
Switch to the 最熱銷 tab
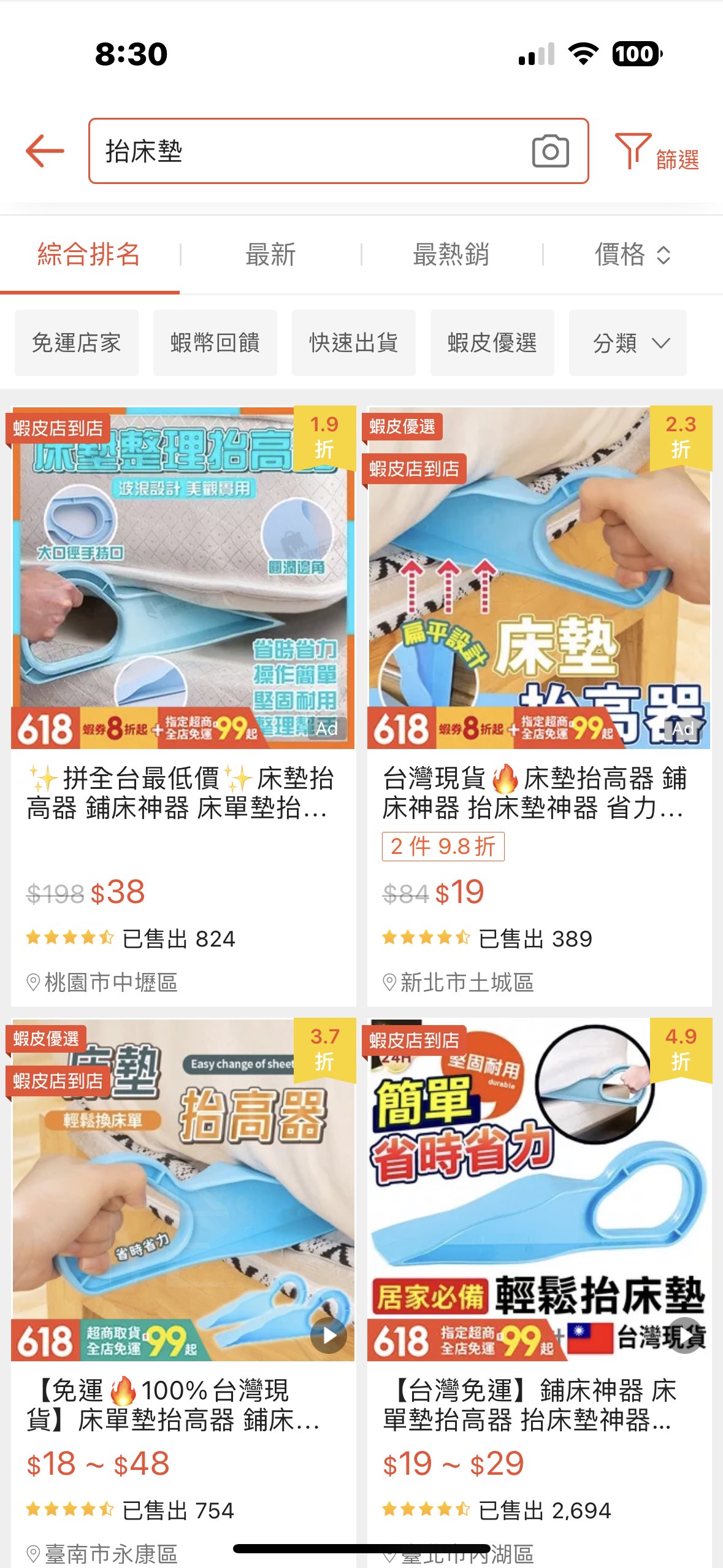click(x=451, y=255)
